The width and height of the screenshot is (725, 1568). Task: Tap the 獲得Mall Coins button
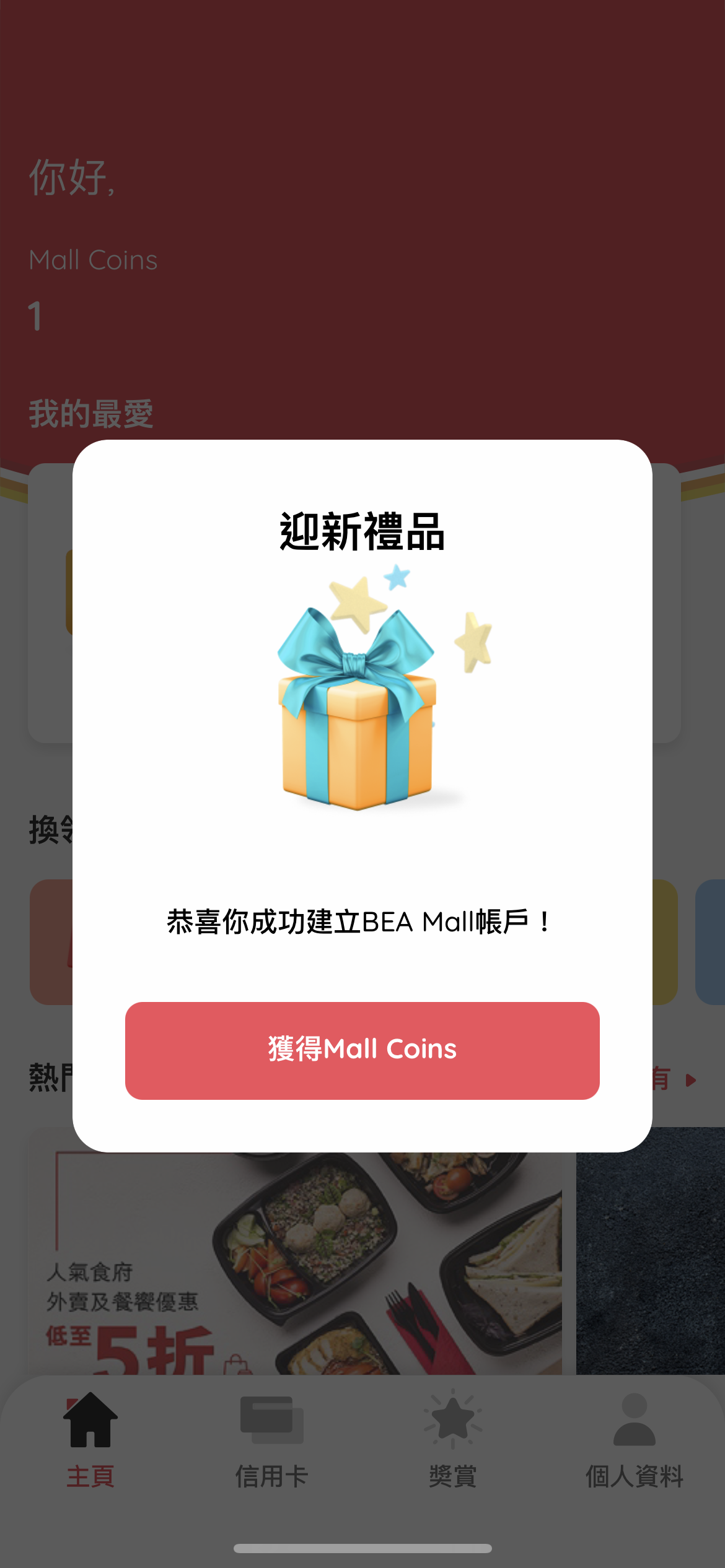click(362, 1050)
